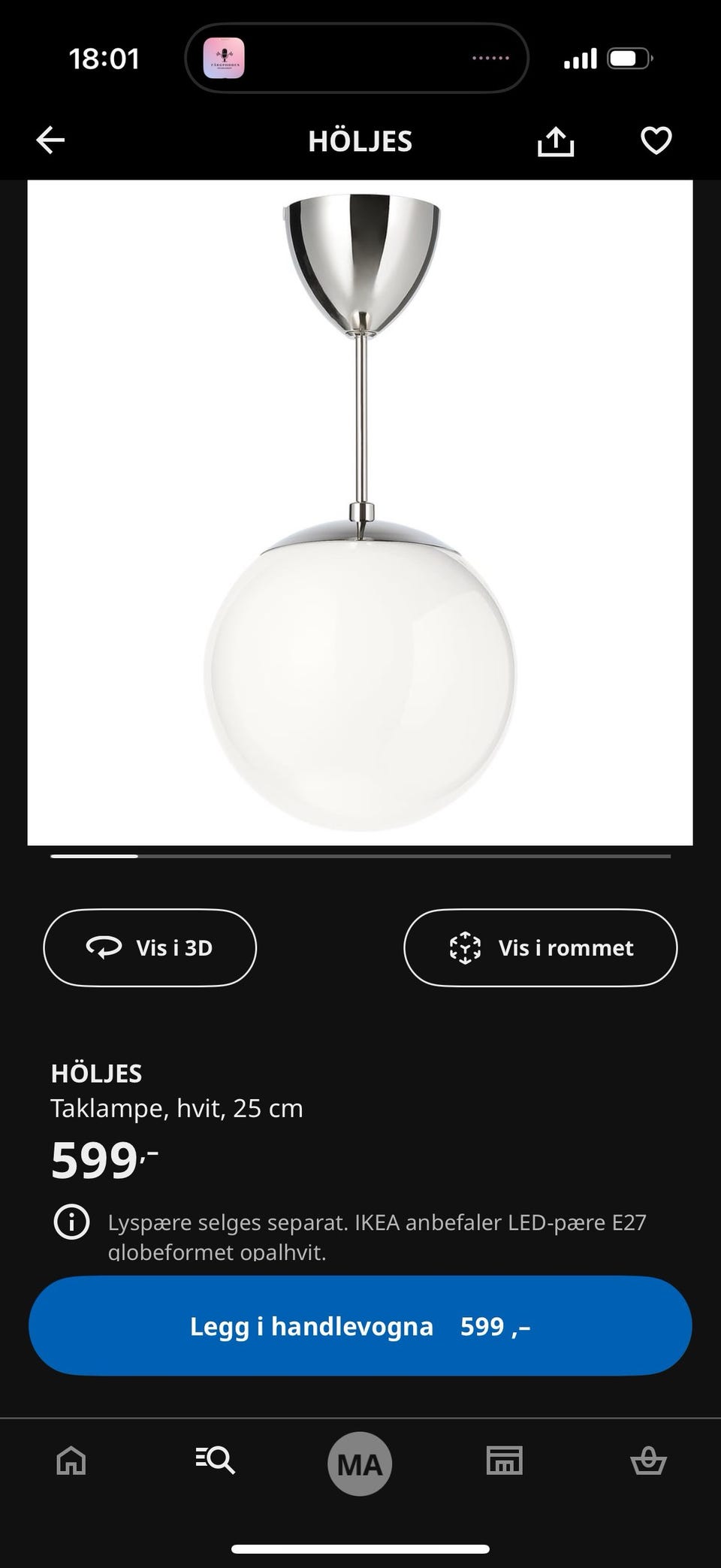Screen dimensions: 721x1568
Task: Open the shopping cart icon
Action: [650, 1462]
